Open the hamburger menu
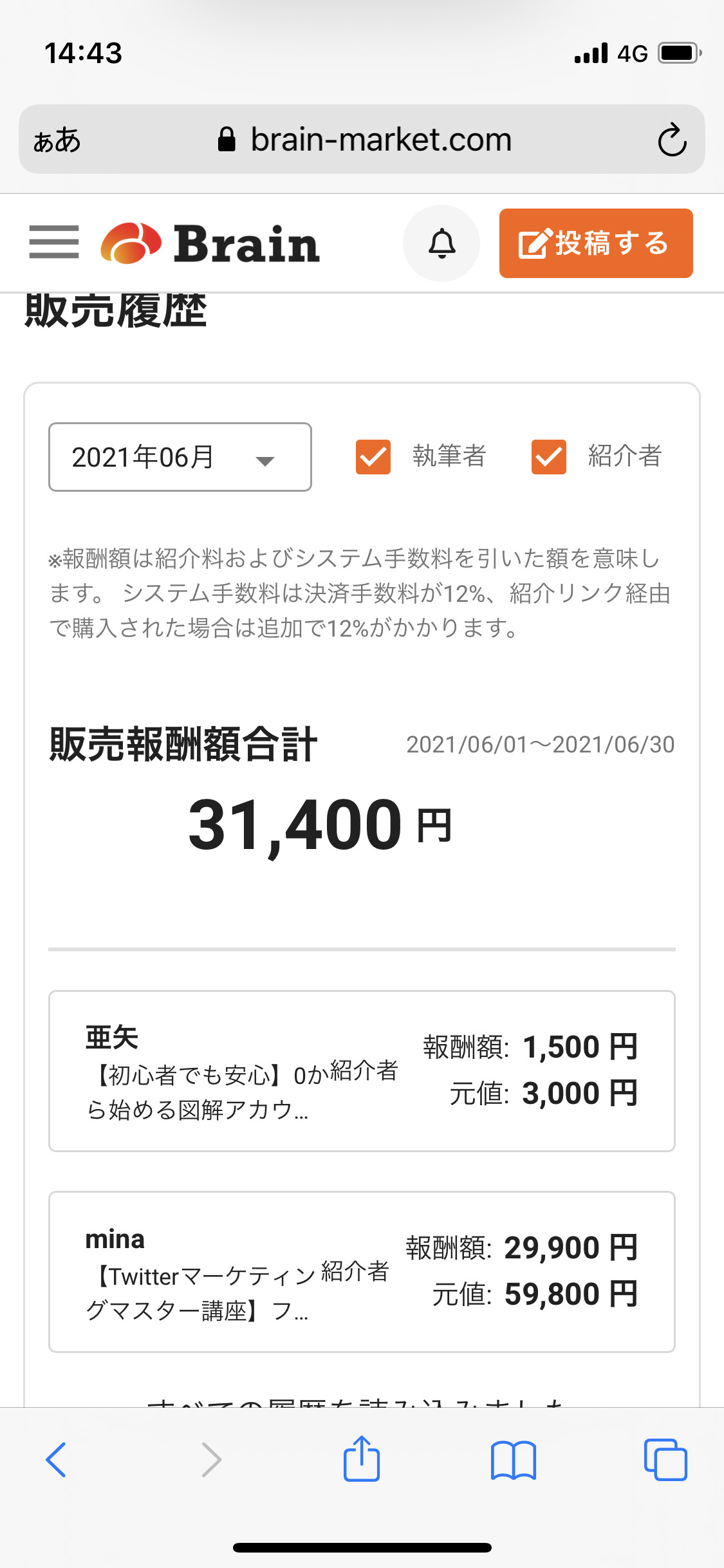This screenshot has height=1568, width=724. coord(54,242)
